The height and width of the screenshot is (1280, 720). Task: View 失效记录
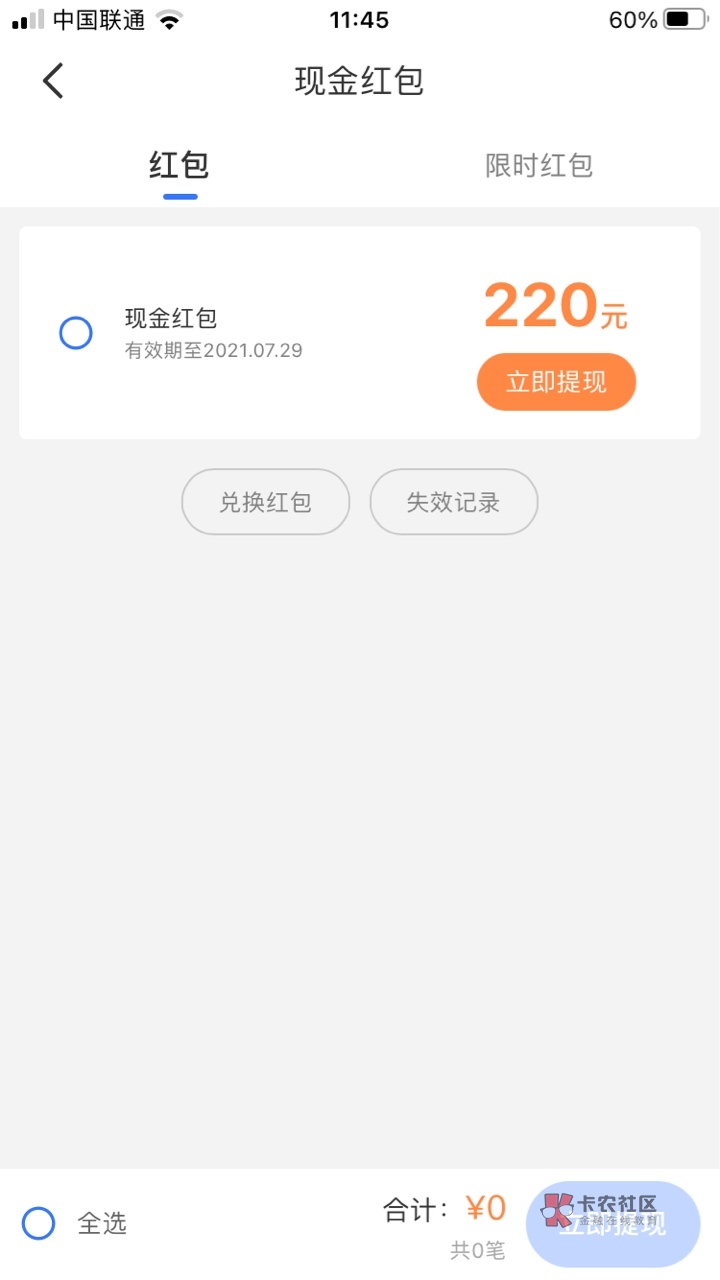(454, 502)
